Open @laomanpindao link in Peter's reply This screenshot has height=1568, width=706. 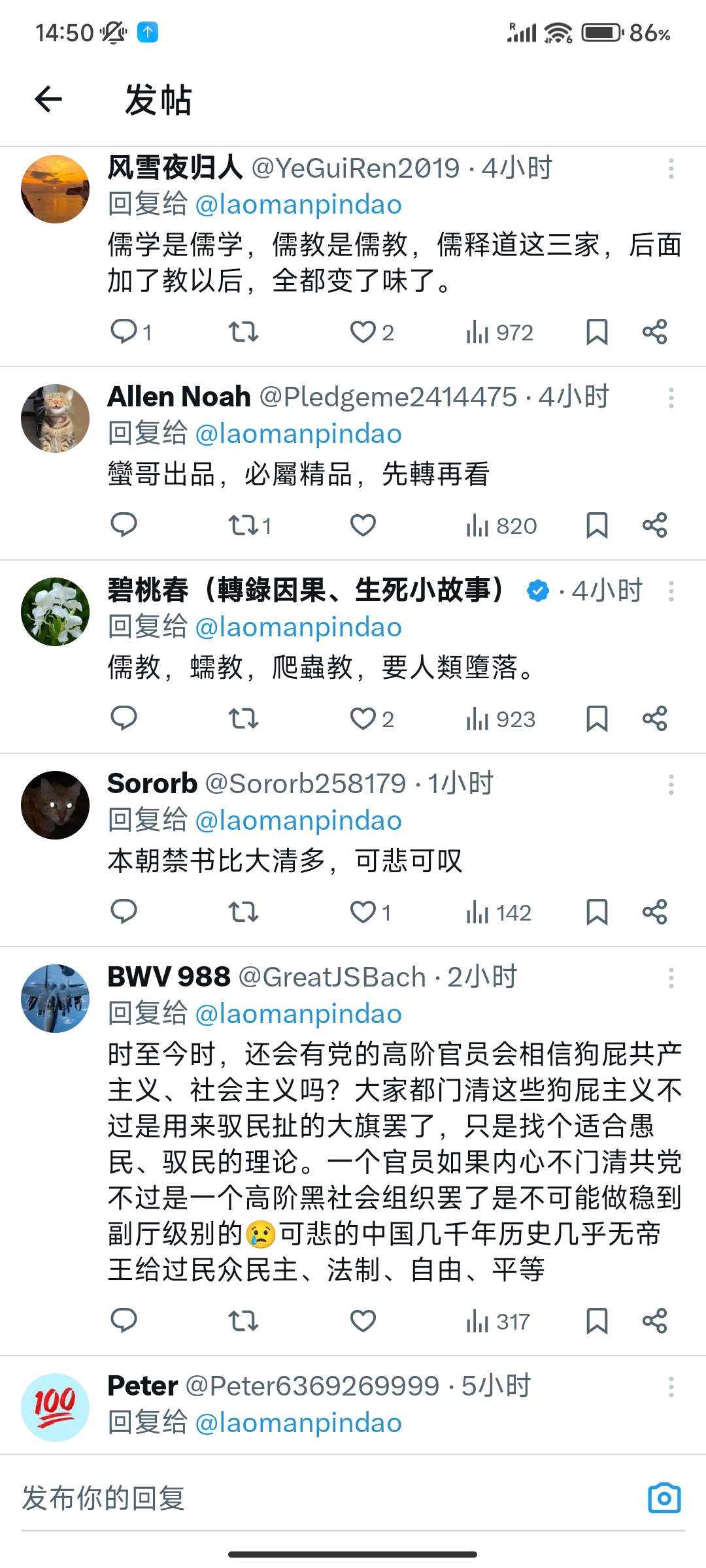click(x=299, y=1423)
